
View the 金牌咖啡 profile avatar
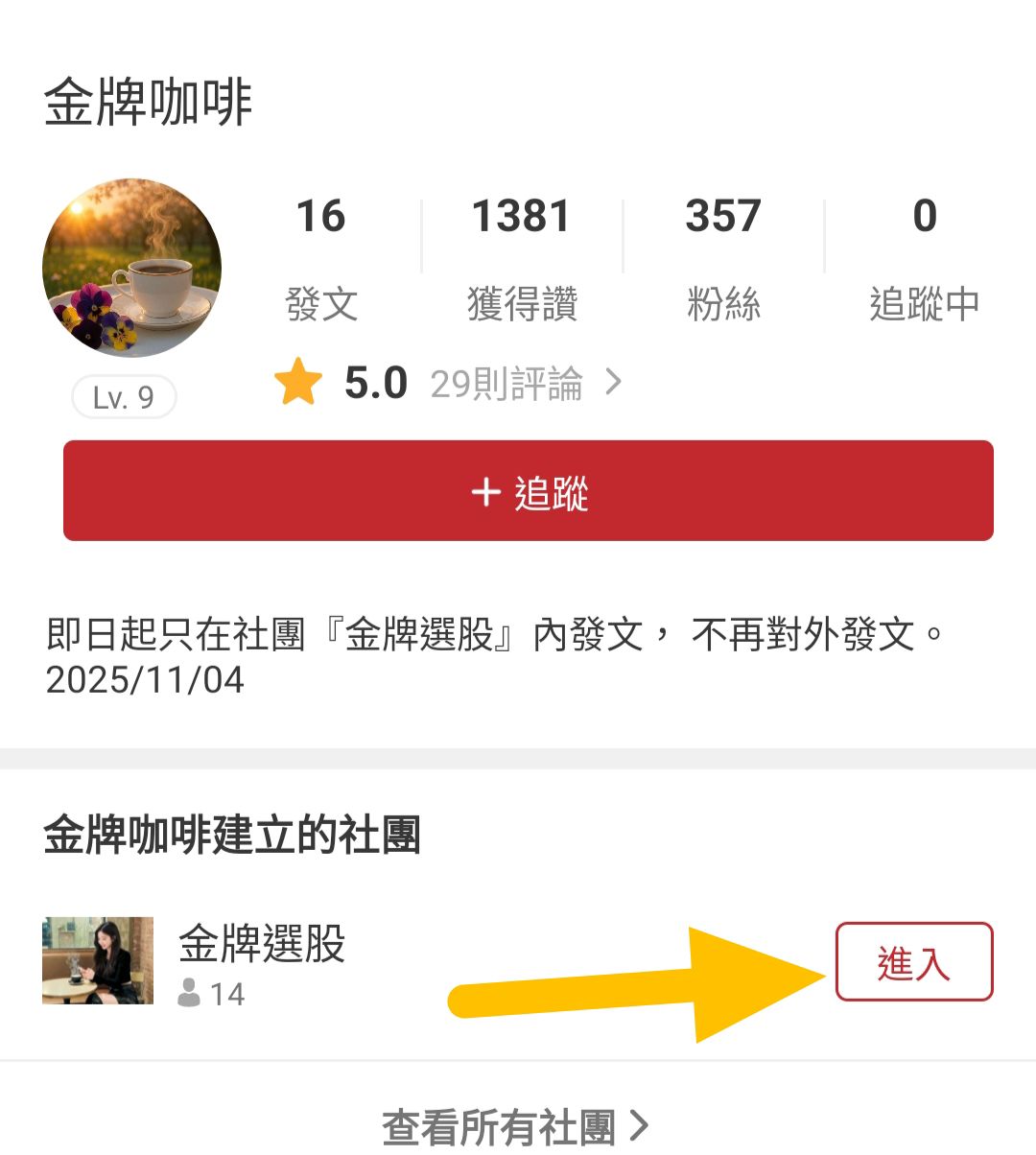point(132,268)
